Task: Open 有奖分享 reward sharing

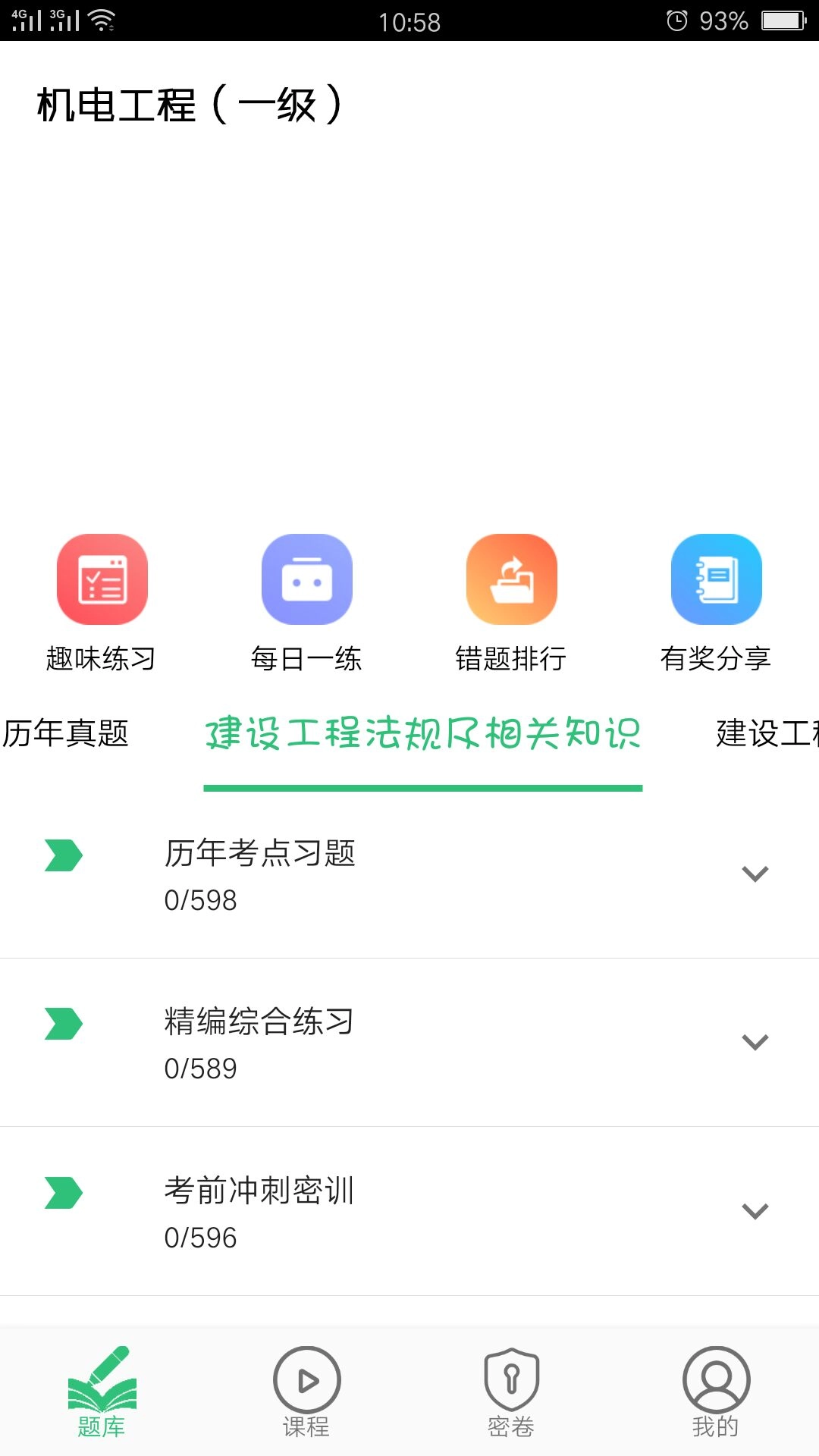Action: 716,579
